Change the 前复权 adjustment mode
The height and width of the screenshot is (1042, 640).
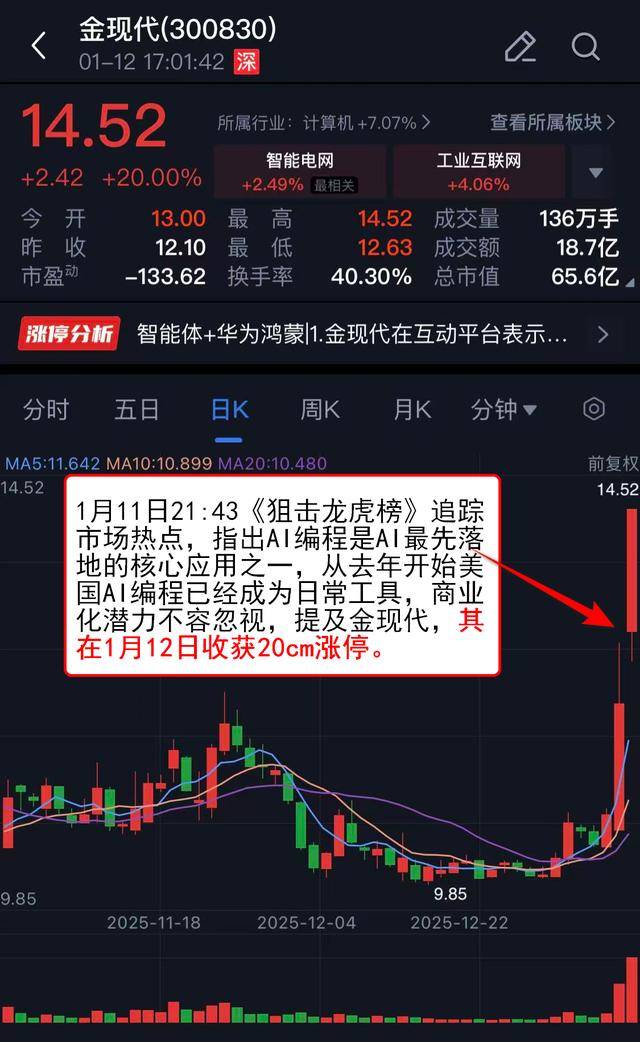point(612,464)
